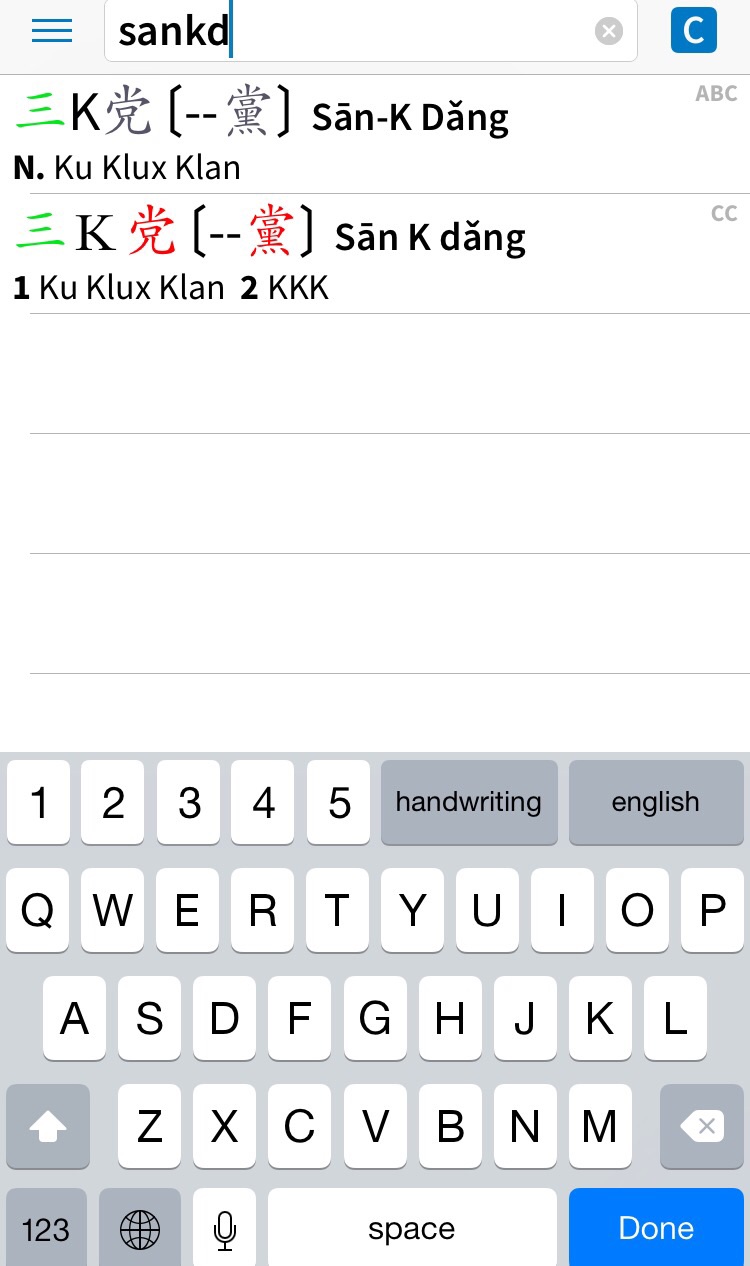Open the hamburger menu
The height and width of the screenshot is (1266, 750).
tap(52, 31)
